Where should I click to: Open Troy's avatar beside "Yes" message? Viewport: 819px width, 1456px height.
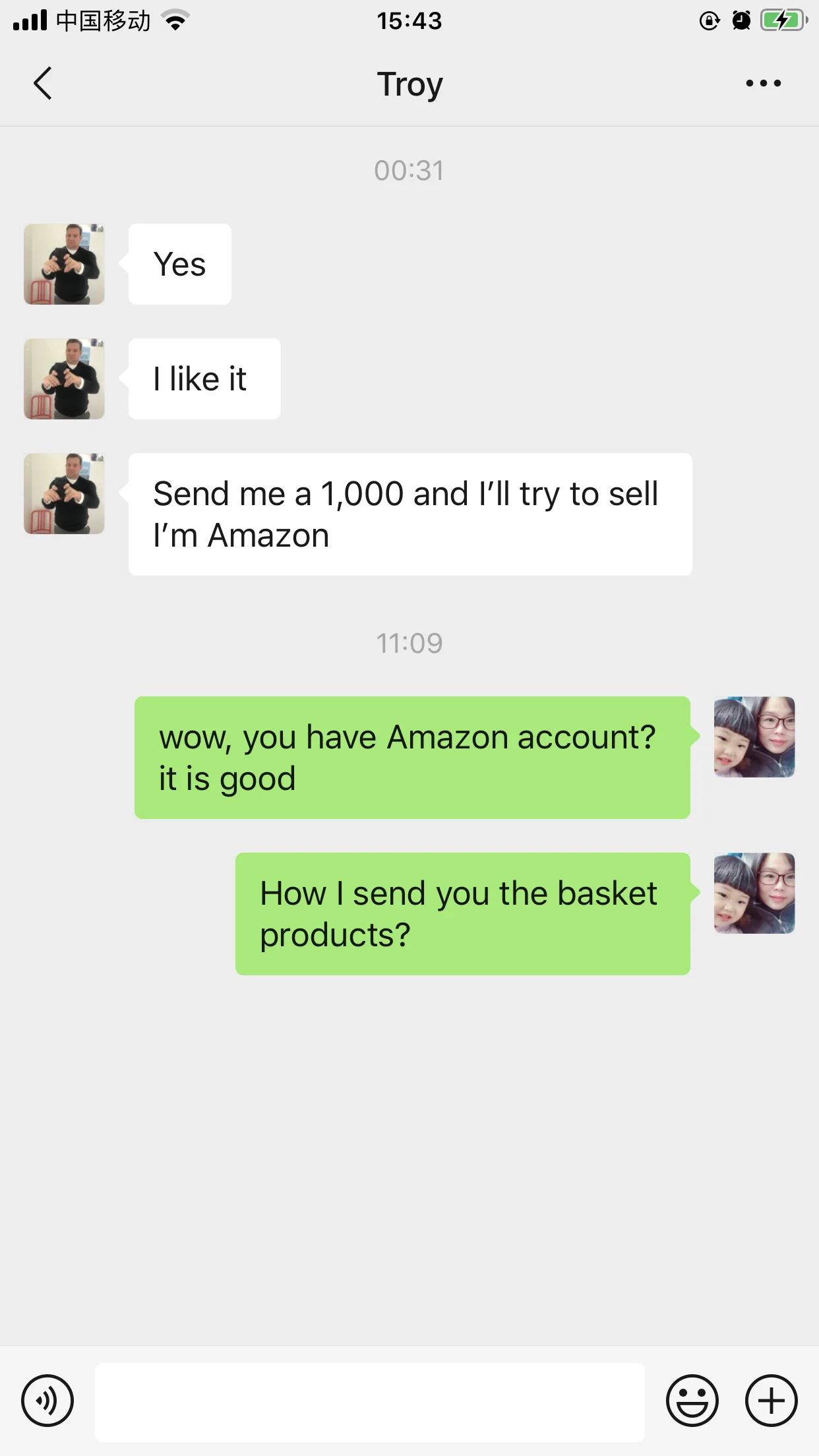pos(64,264)
